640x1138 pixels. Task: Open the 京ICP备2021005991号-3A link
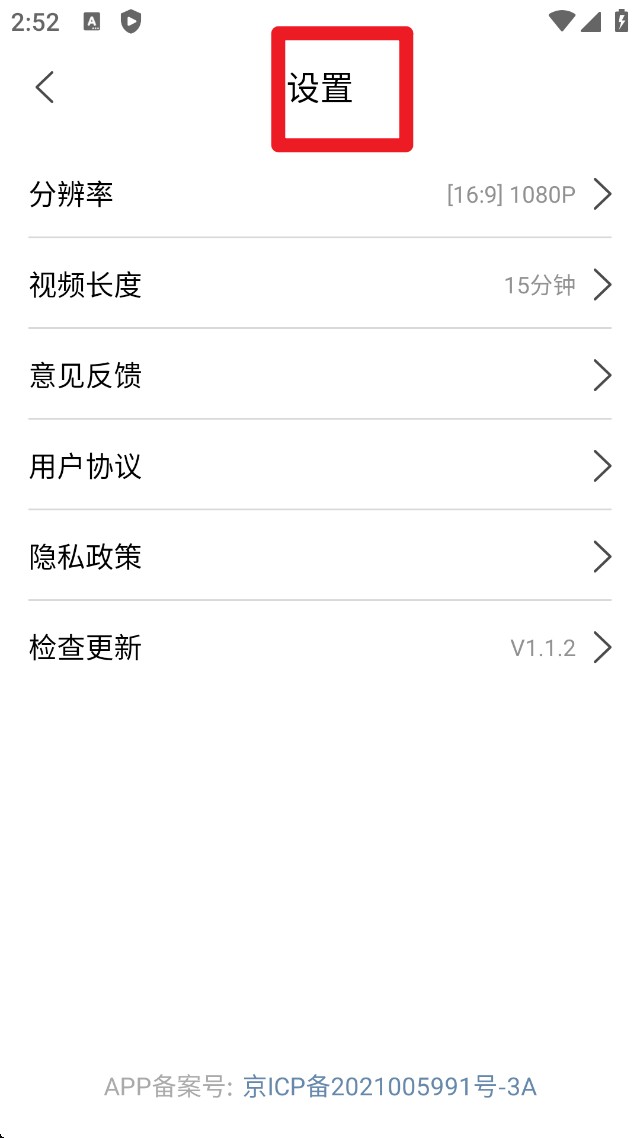[x=390, y=1086]
